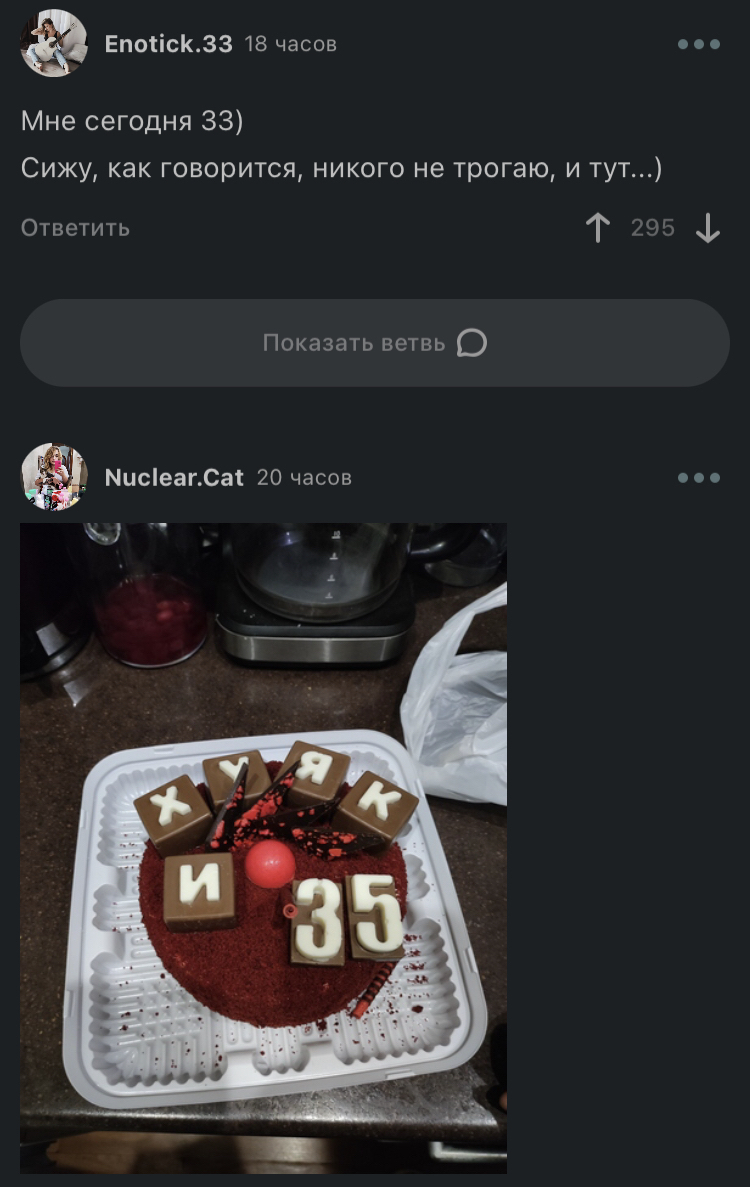Open the overflow menu on Nuclear.Cat's comment
The width and height of the screenshot is (750, 1187).
tap(698, 478)
